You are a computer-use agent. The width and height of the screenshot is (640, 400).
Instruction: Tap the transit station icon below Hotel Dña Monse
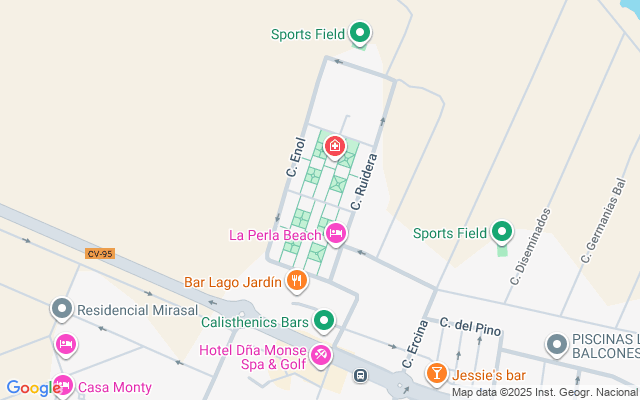click(360, 376)
